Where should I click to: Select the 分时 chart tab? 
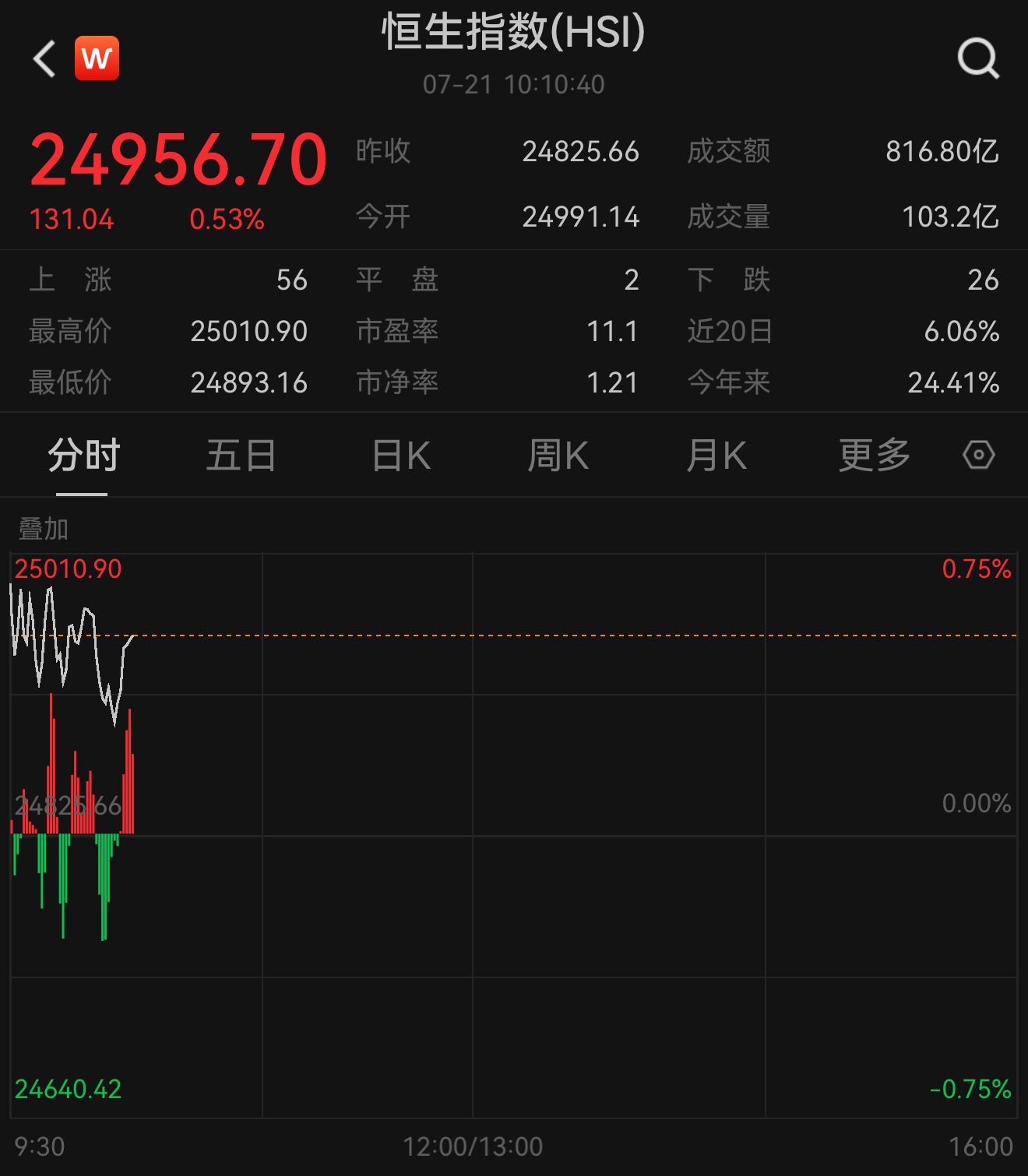pos(83,456)
